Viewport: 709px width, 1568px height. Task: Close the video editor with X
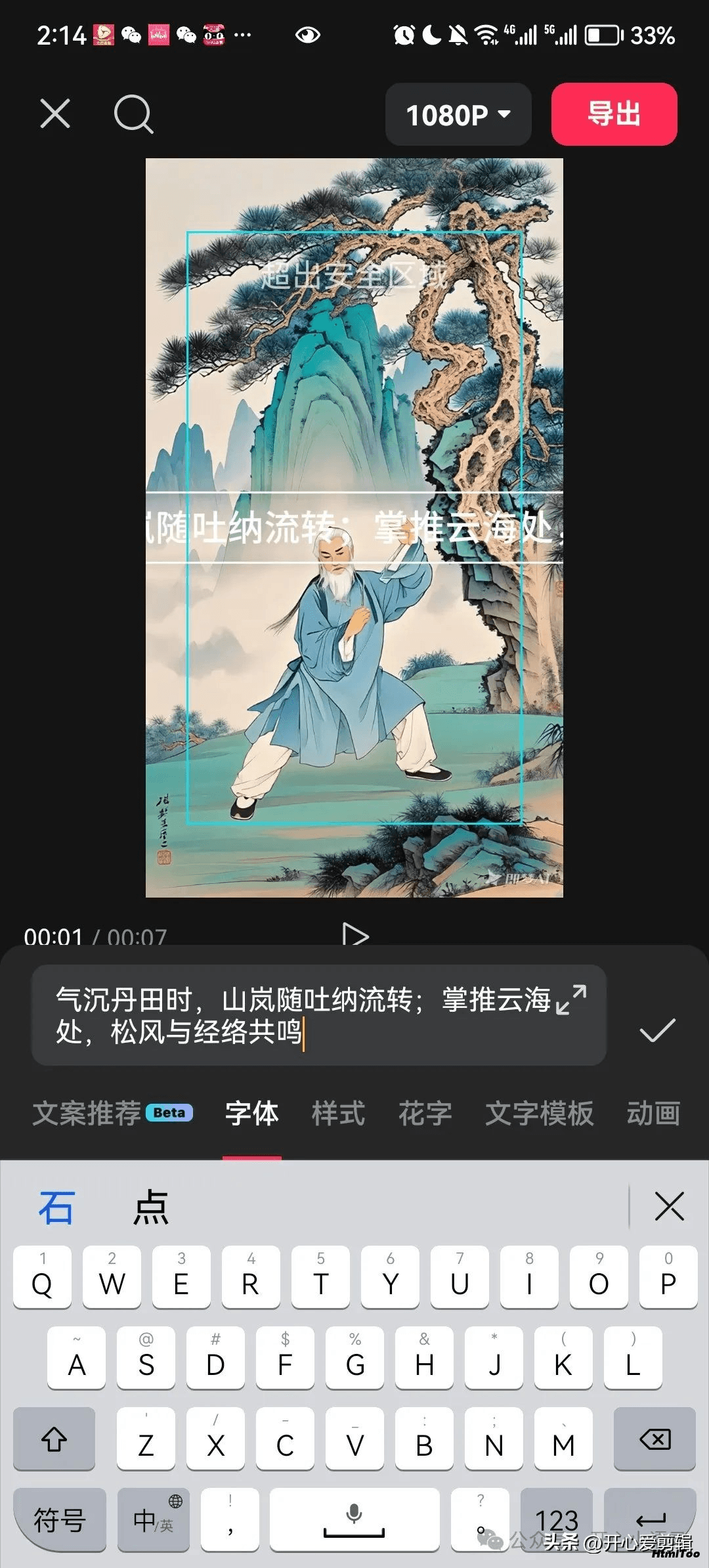click(x=55, y=114)
